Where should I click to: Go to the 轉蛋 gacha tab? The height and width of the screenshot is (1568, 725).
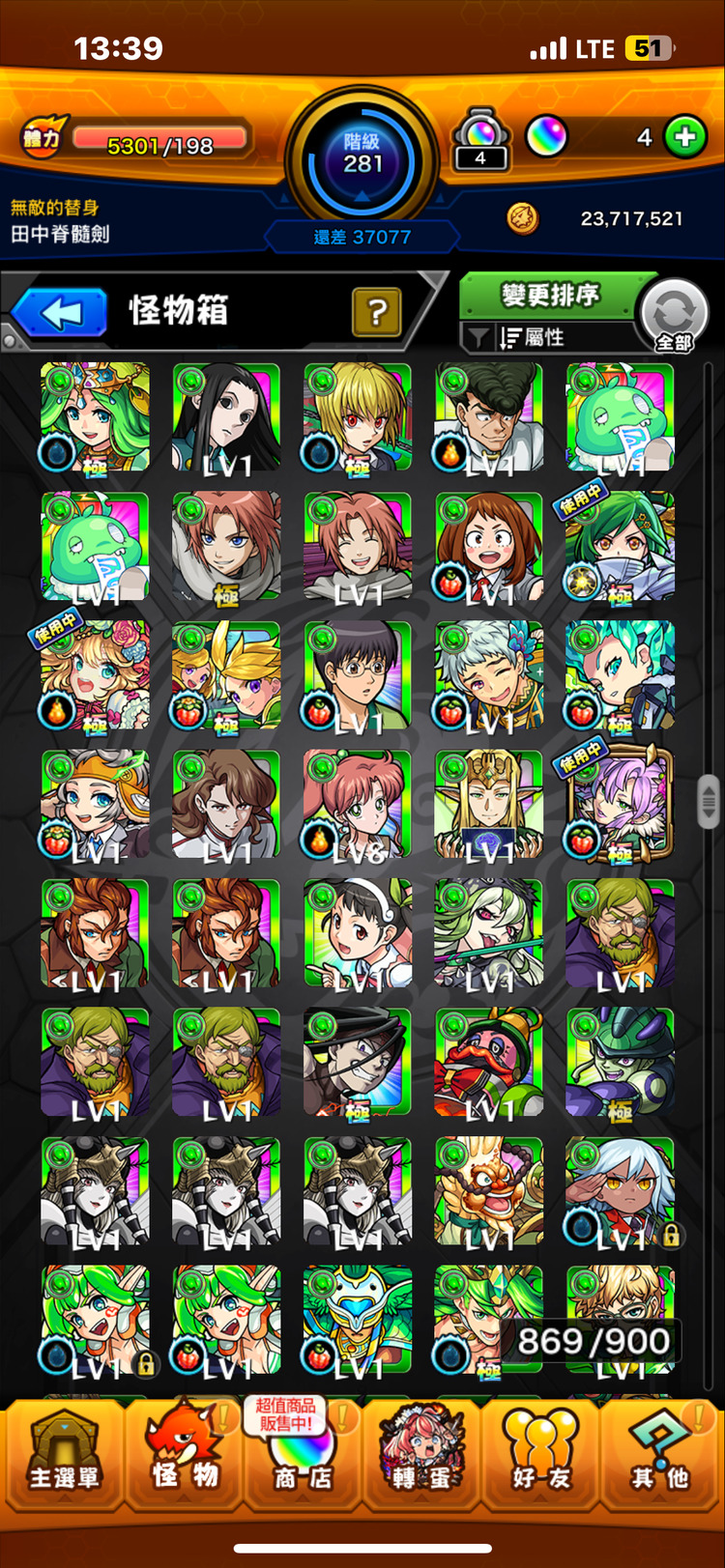(x=420, y=1451)
